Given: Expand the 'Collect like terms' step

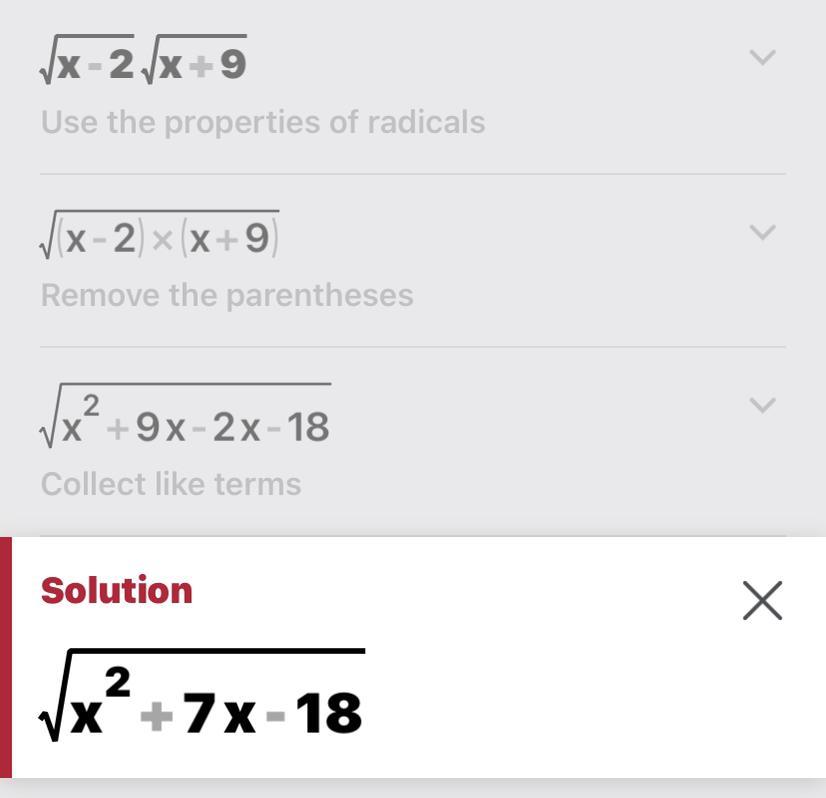Looking at the screenshot, I should (x=762, y=405).
